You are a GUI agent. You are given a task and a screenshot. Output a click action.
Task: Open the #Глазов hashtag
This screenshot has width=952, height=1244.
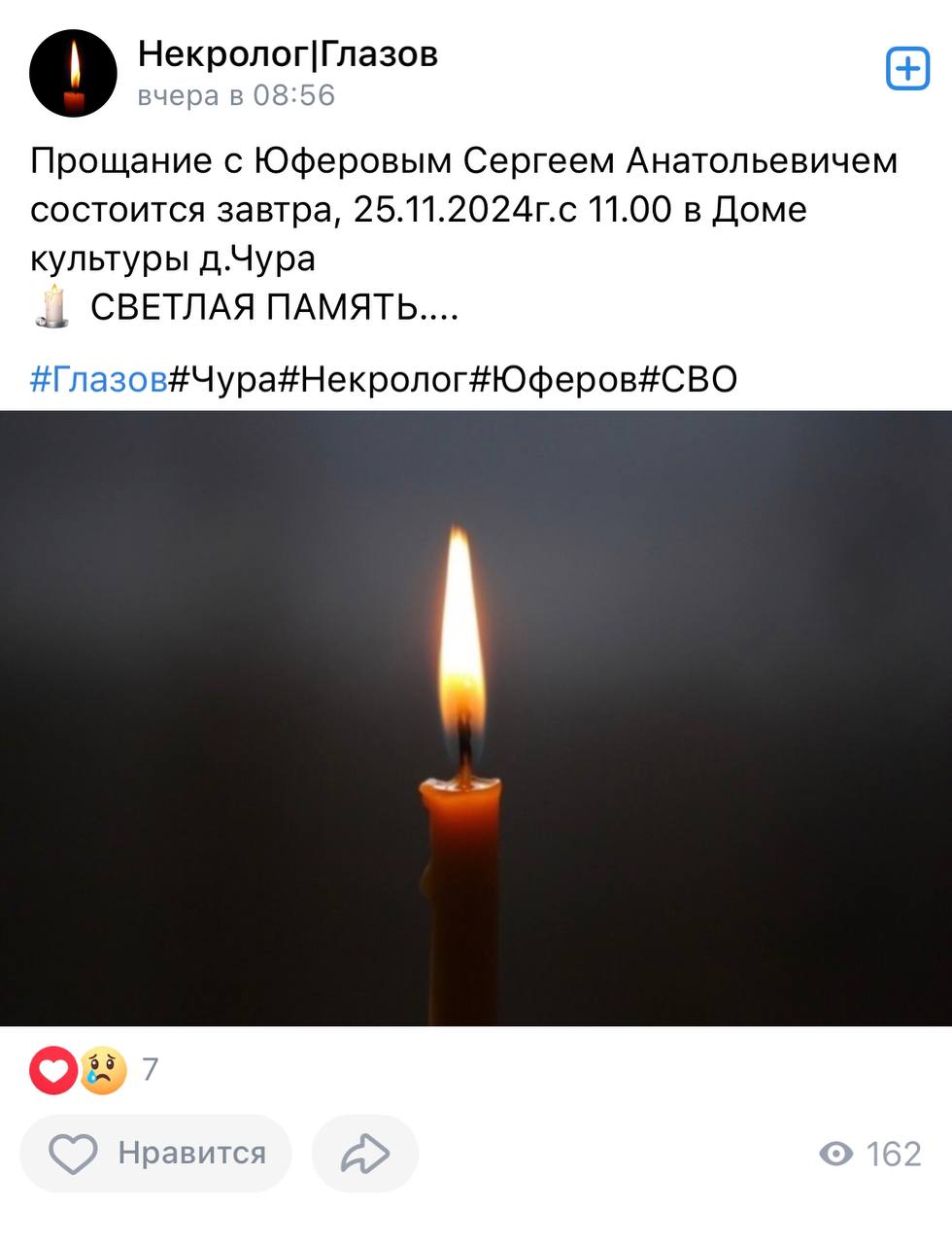98,379
